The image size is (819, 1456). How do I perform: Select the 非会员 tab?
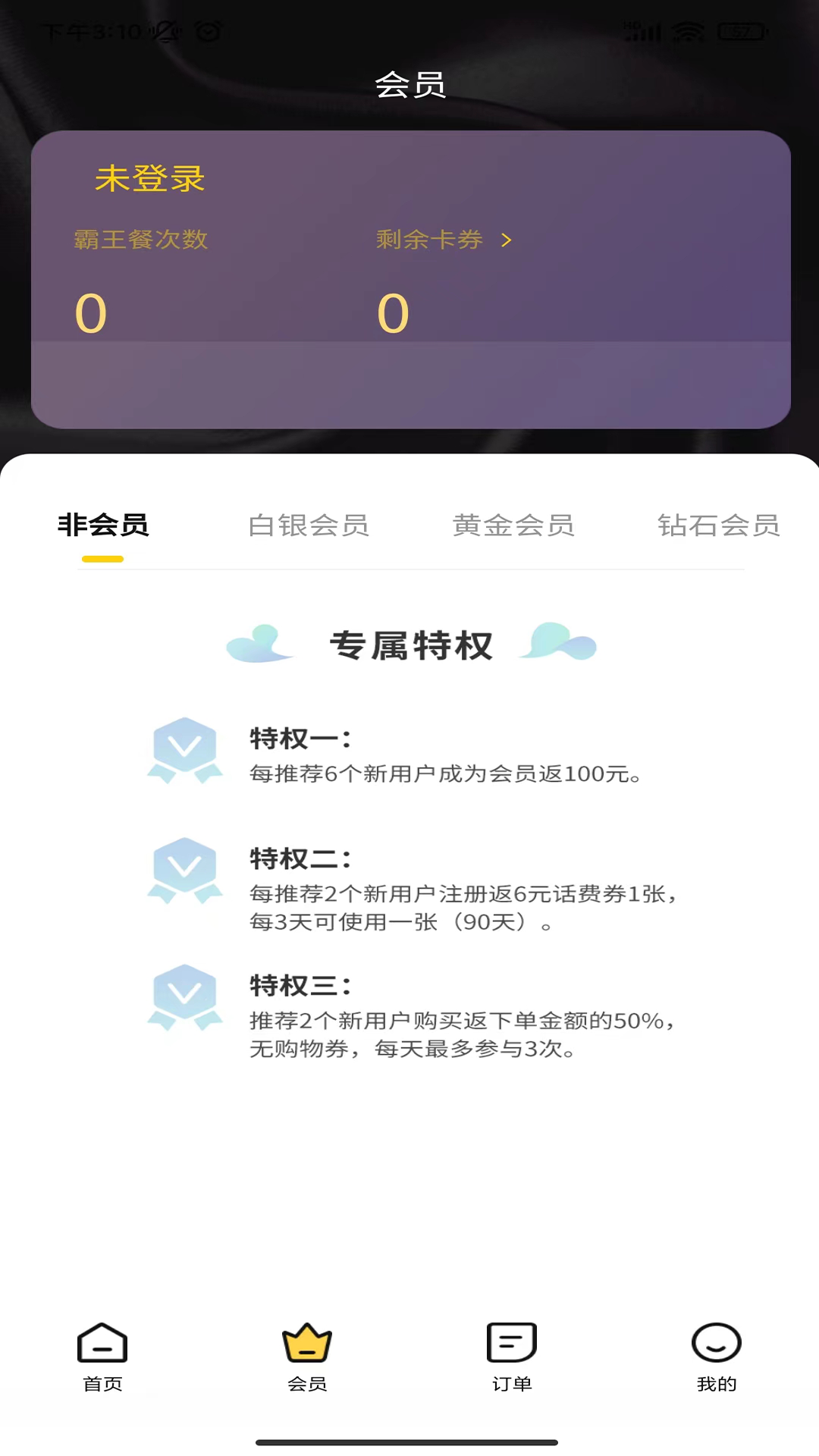pos(103,525)
